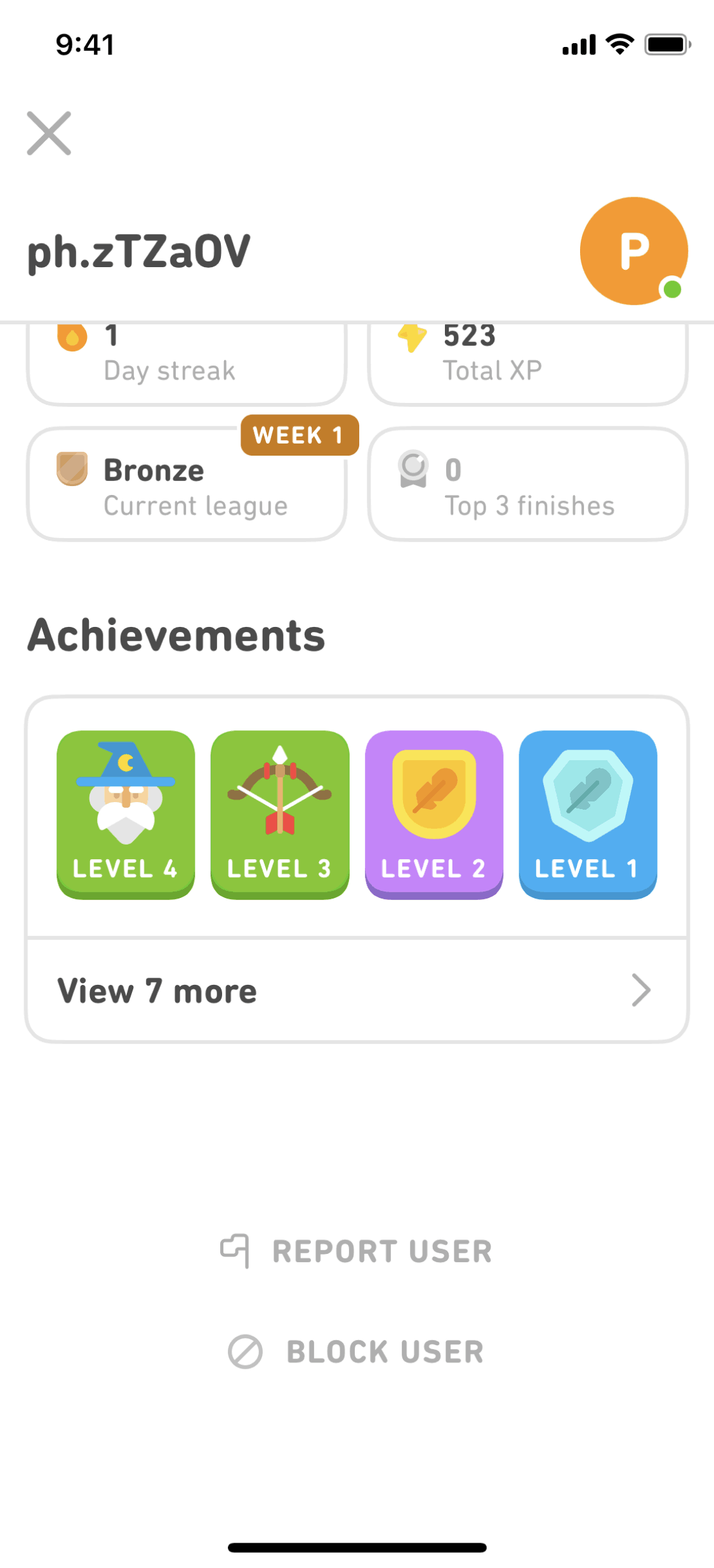Select the Level 2 purple shield achievement
Screen dimensions: 714x1568
(434, 814)
